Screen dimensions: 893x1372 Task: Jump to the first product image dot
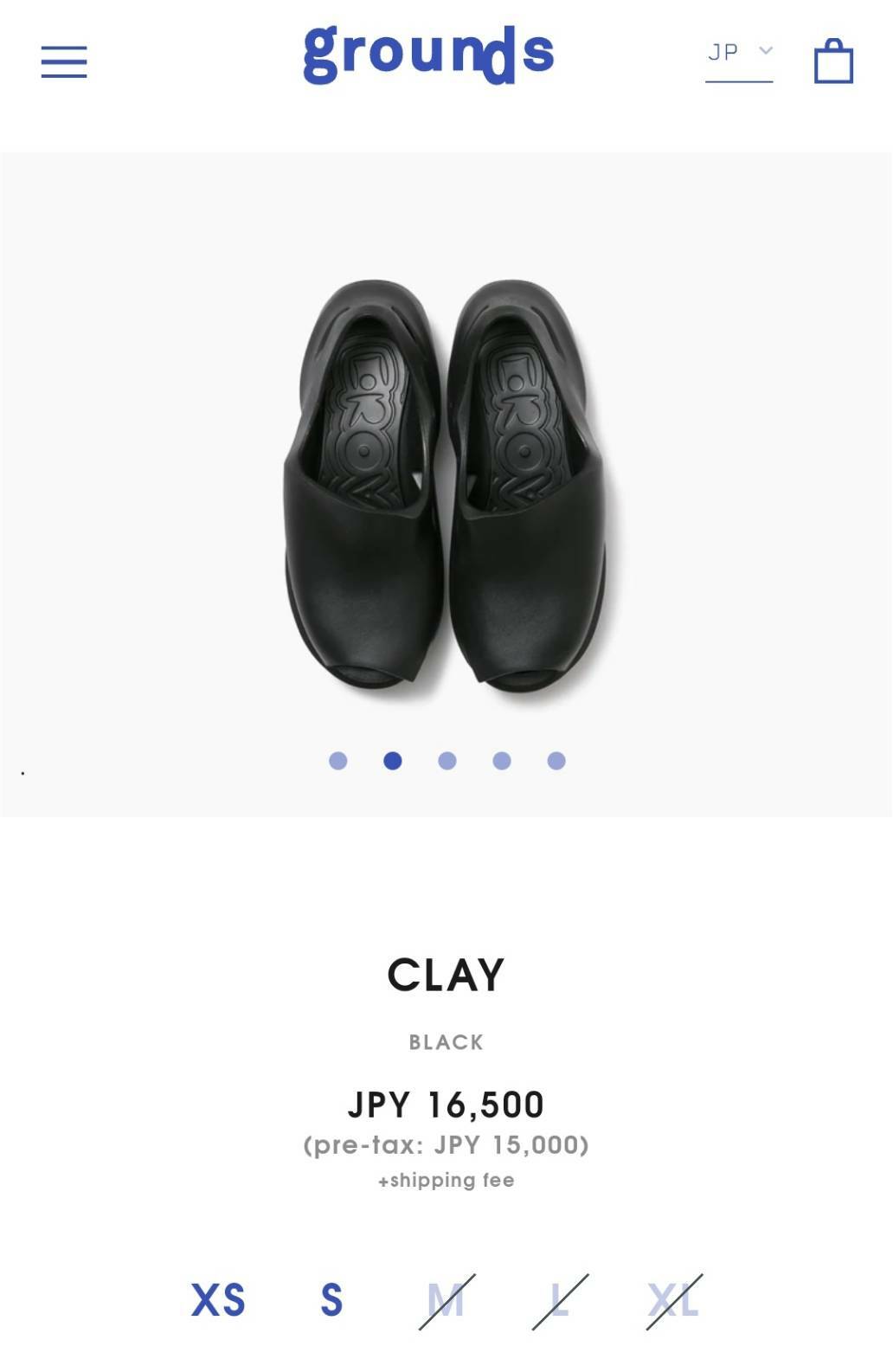pos(338,761)
